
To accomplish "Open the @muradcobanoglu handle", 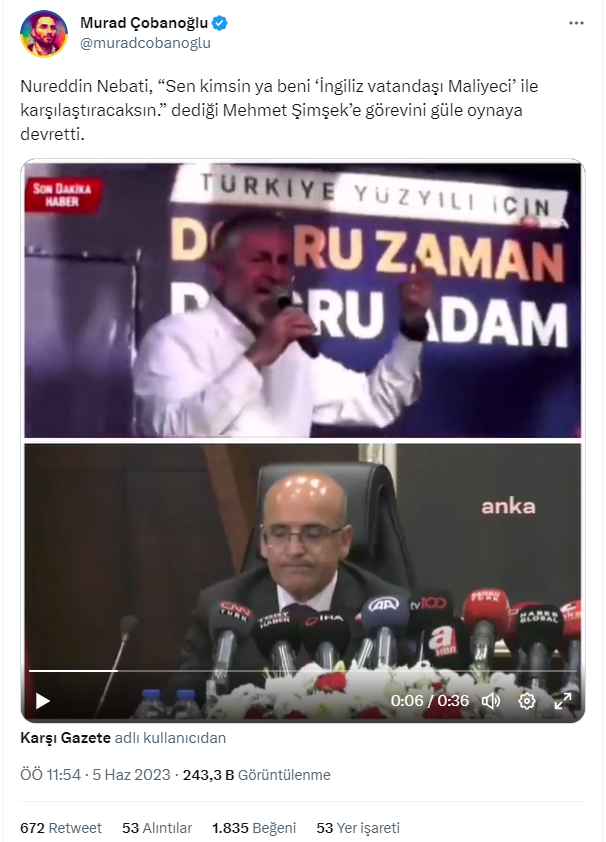I will pyautogui.click(x=145, y=43).
